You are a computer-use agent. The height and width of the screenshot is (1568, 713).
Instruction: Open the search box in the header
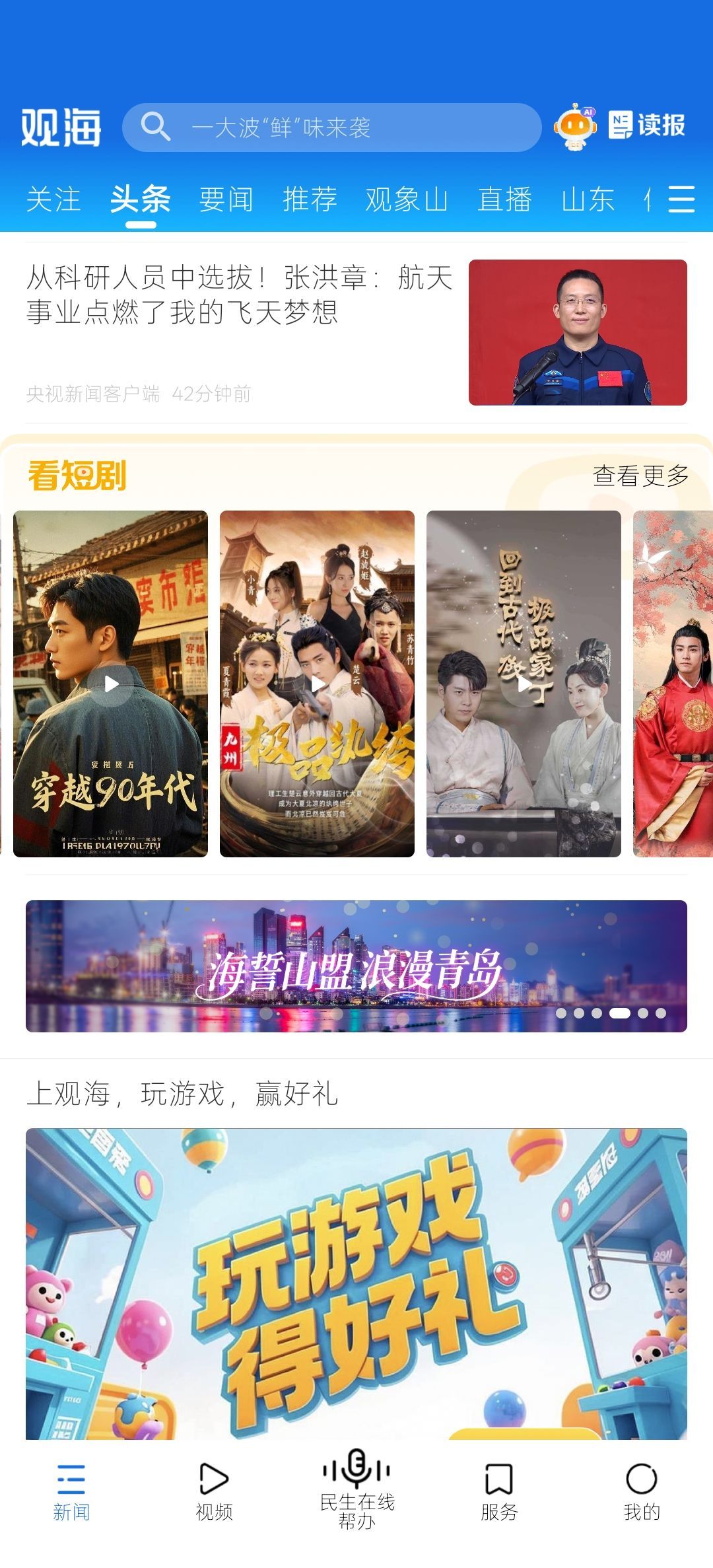pos(330,127)
